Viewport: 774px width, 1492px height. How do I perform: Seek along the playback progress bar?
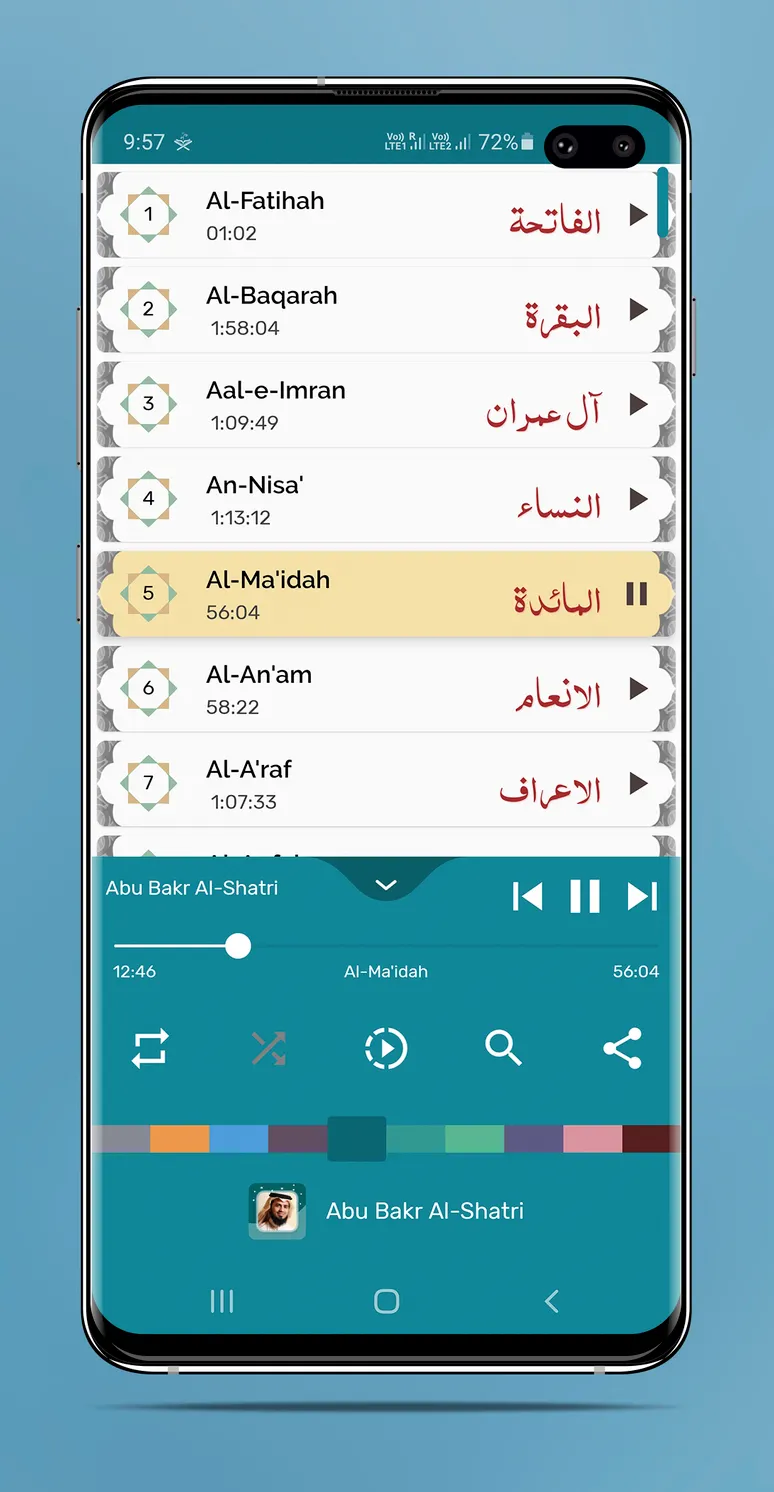click(x=386, y=946)
